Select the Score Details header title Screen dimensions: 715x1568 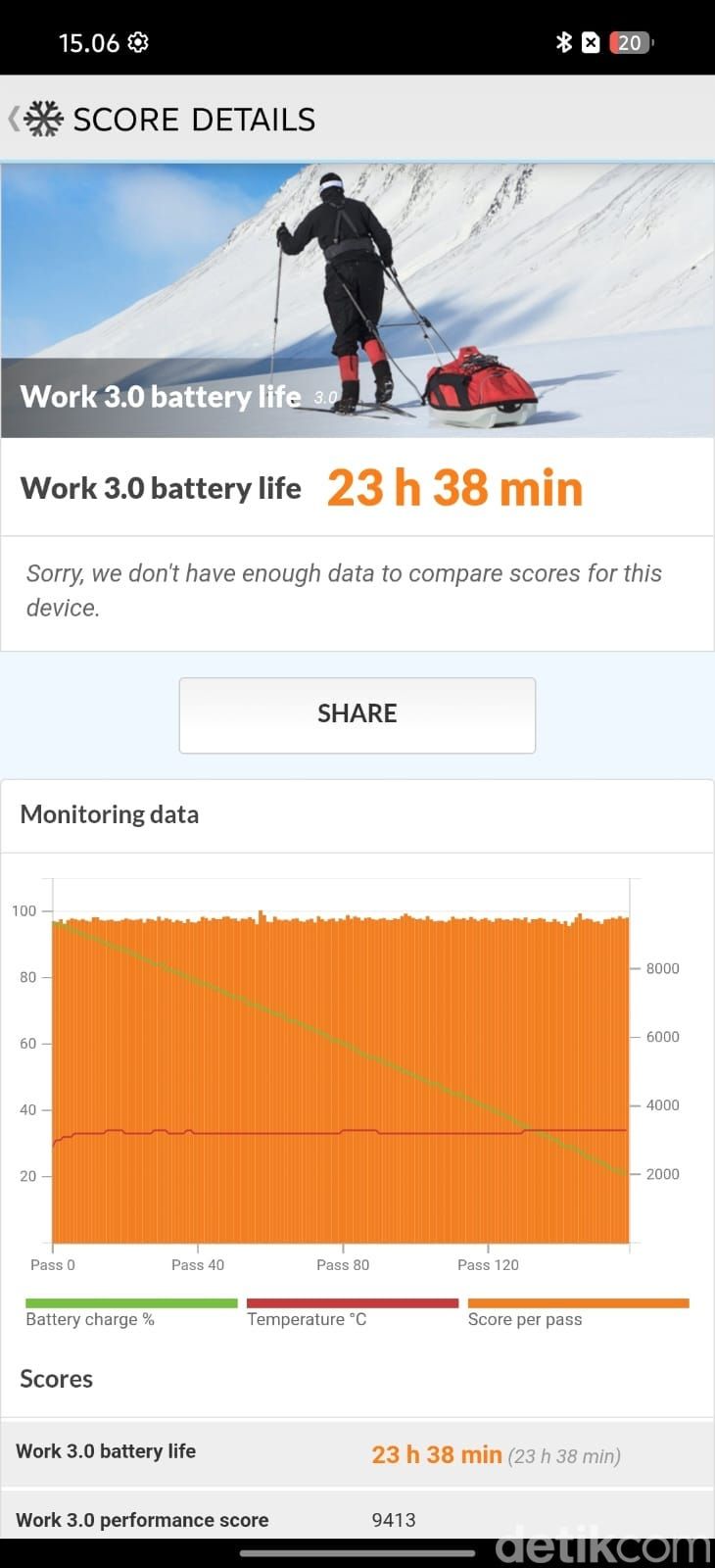[x=195, y=118]
